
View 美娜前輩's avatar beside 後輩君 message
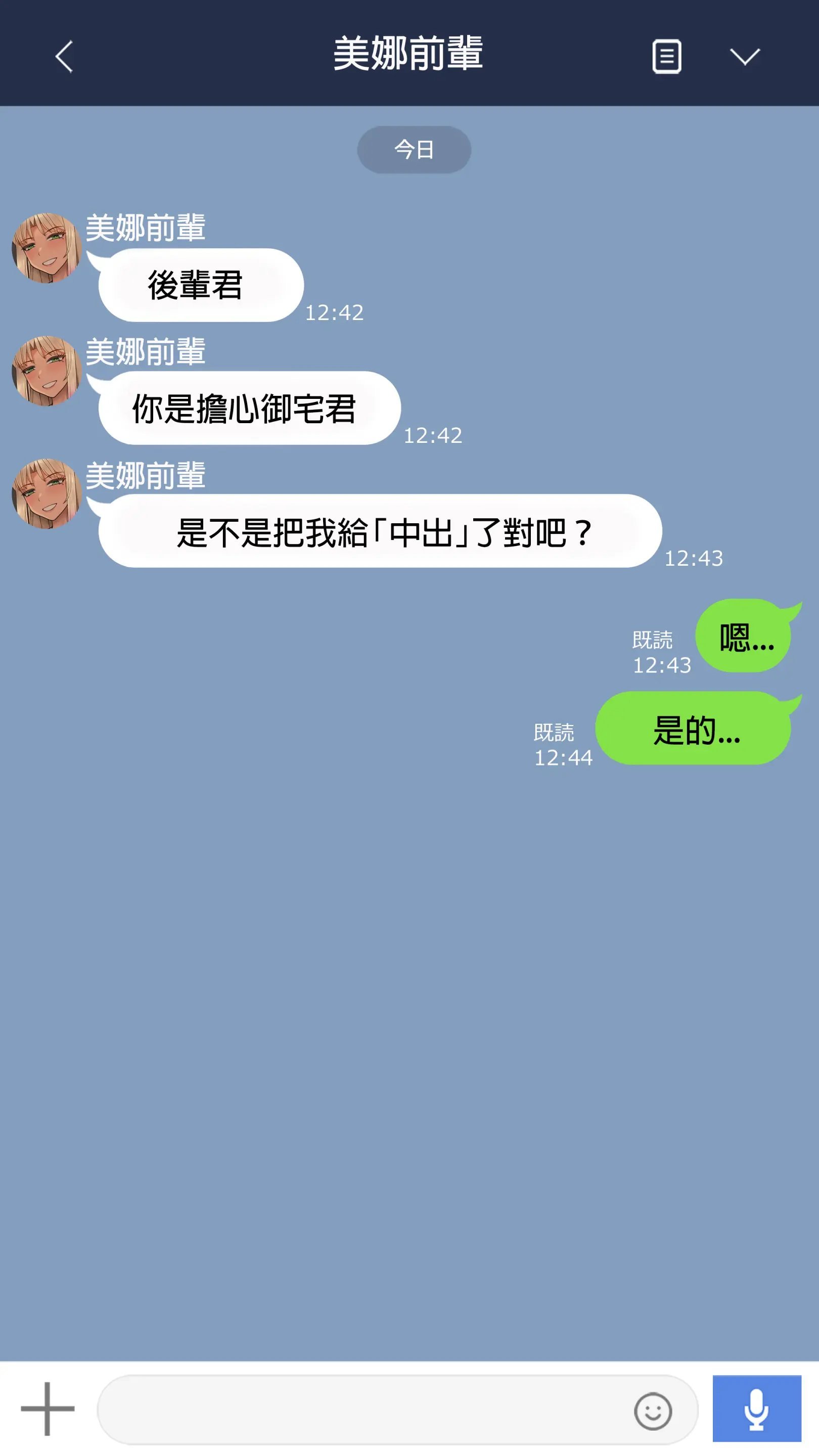[47, 248]
